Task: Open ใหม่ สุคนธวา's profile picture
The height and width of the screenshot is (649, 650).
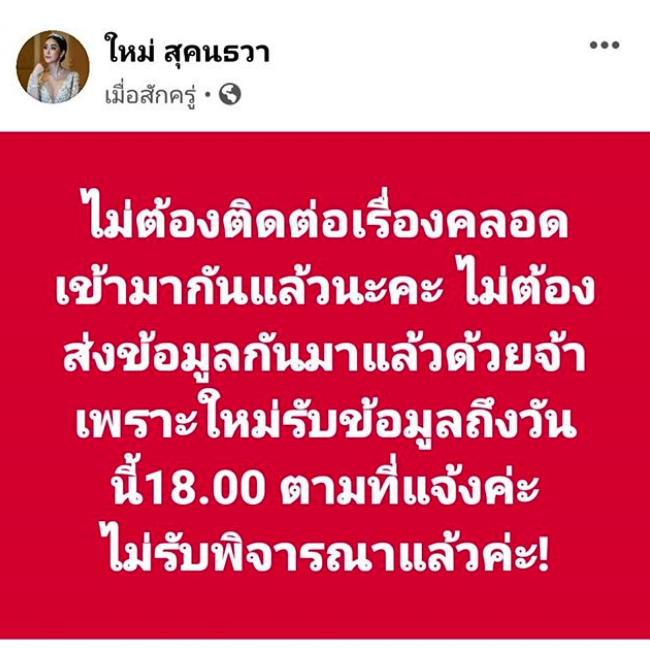Action: [53, 66]
